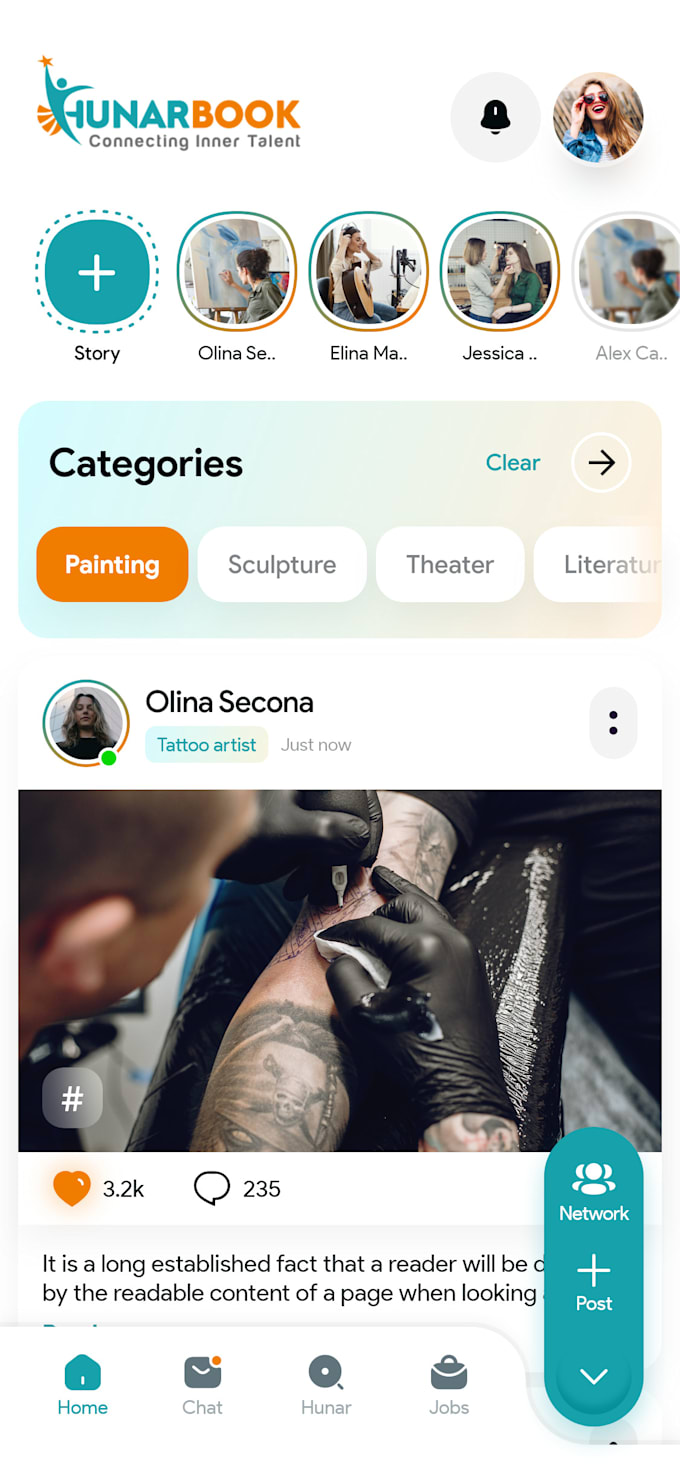Clear the selected categories
The image size is (680, 1472).
512,463
